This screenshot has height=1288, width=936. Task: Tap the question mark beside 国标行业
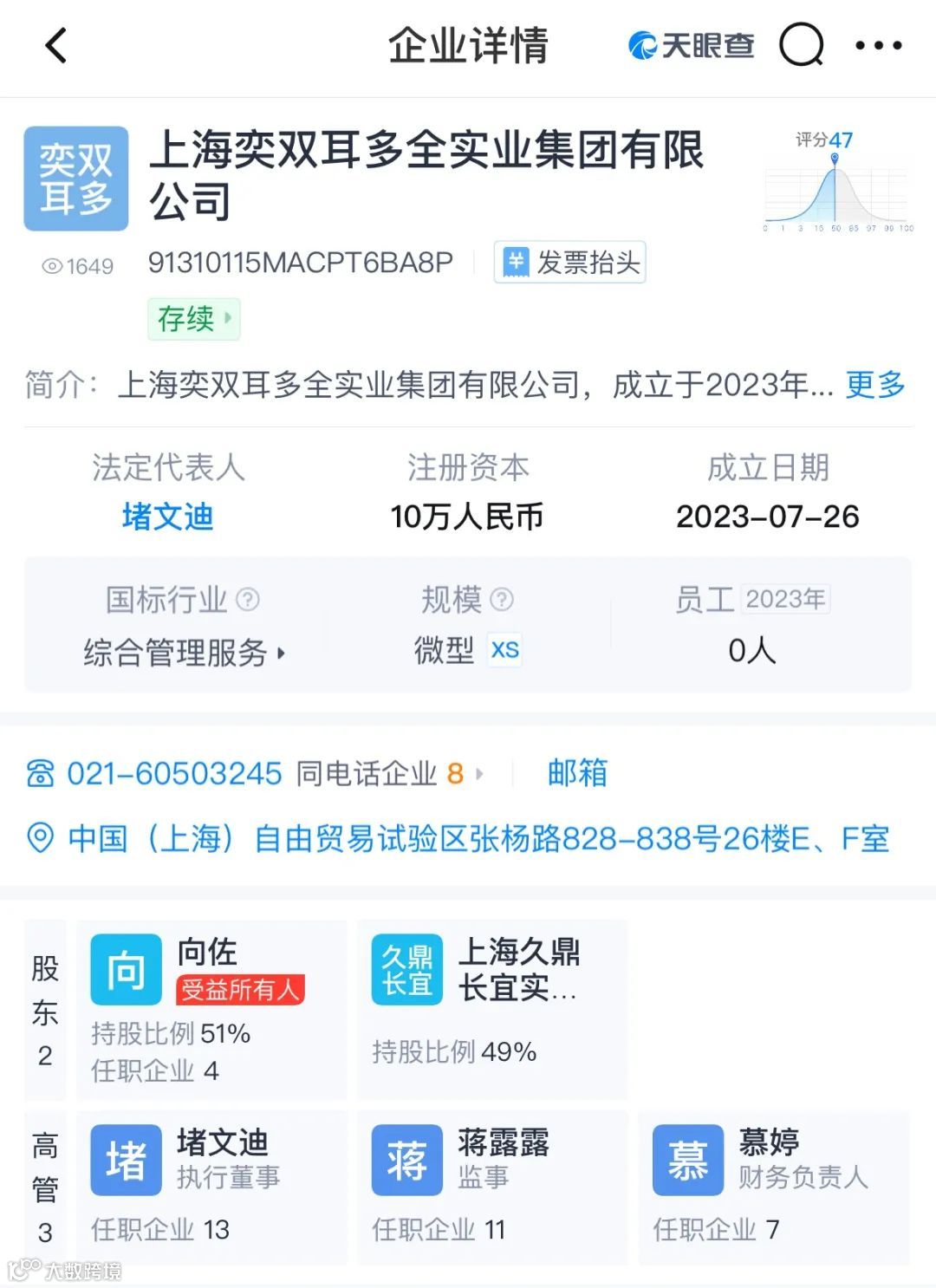coord(249,599)
